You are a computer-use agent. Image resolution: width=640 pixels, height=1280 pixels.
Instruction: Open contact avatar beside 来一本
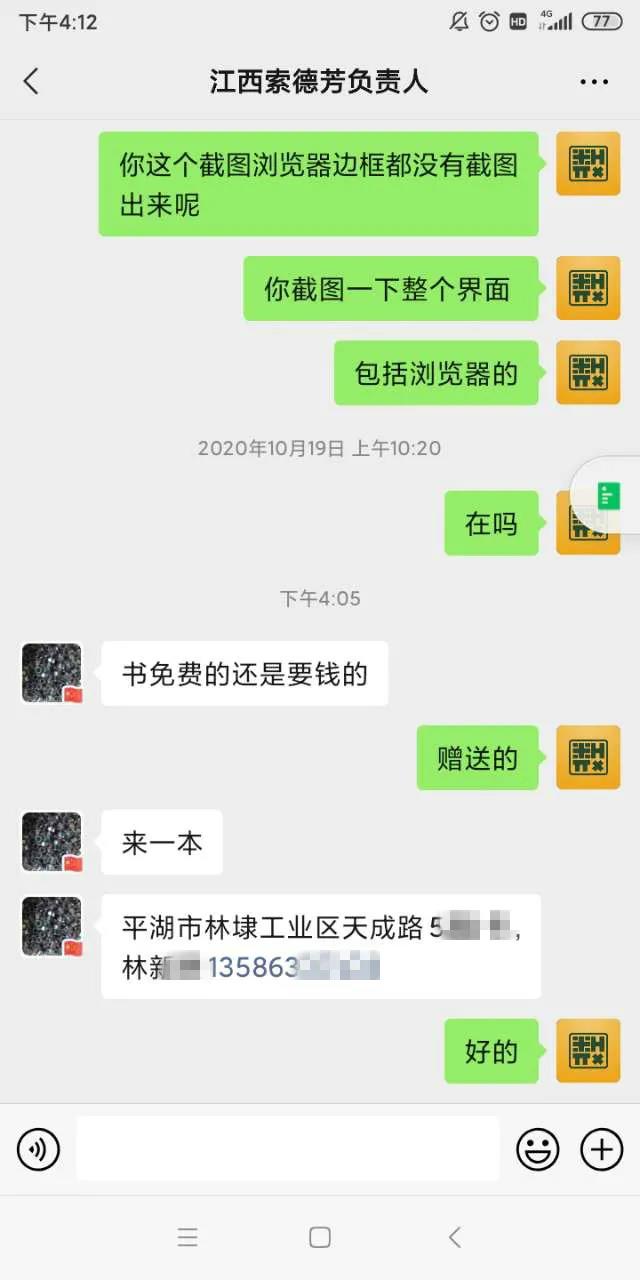tap(52, 842)
